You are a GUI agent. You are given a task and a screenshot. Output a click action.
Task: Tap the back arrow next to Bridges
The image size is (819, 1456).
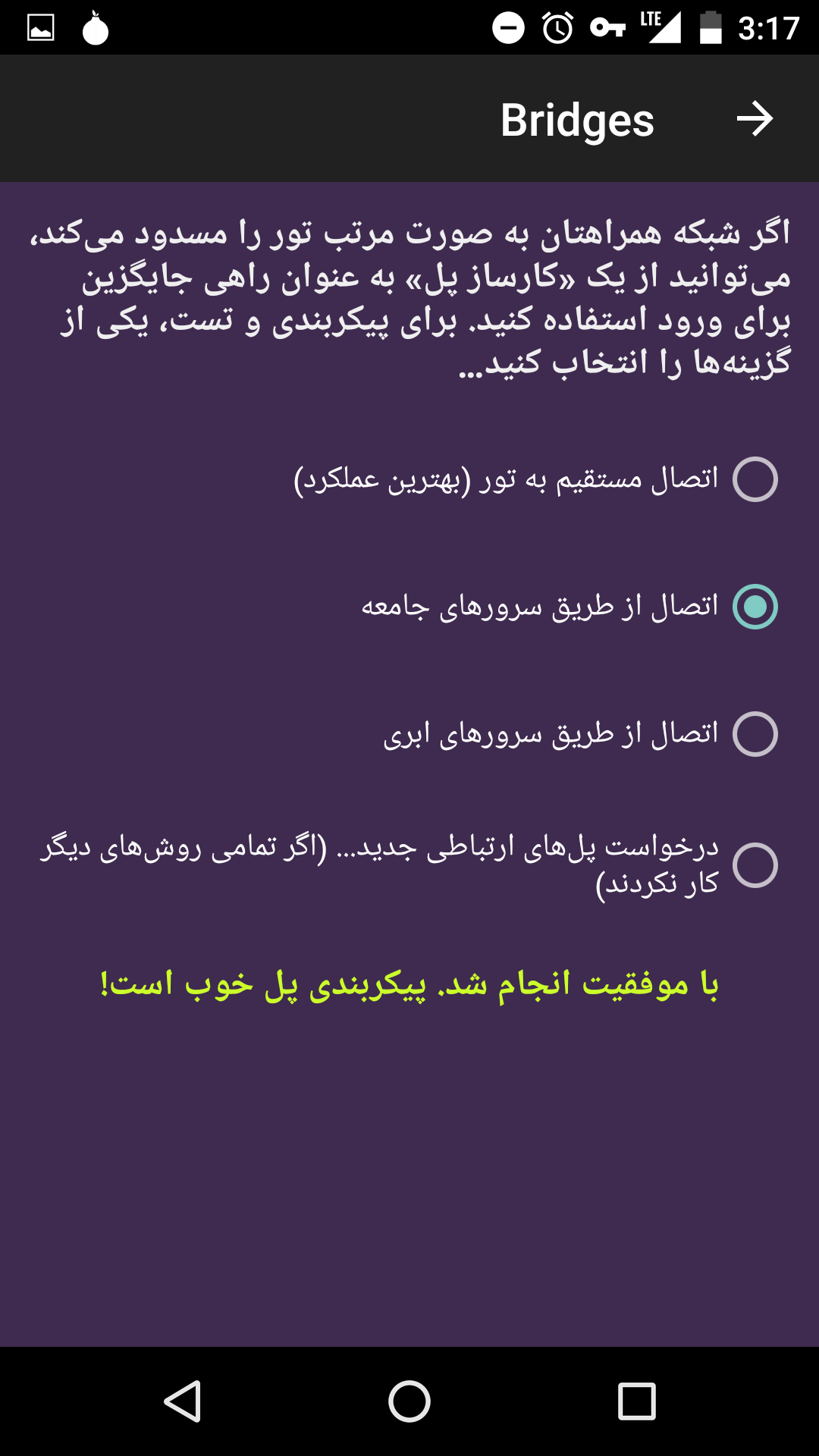pyautogui.click(x=755, y=119)
